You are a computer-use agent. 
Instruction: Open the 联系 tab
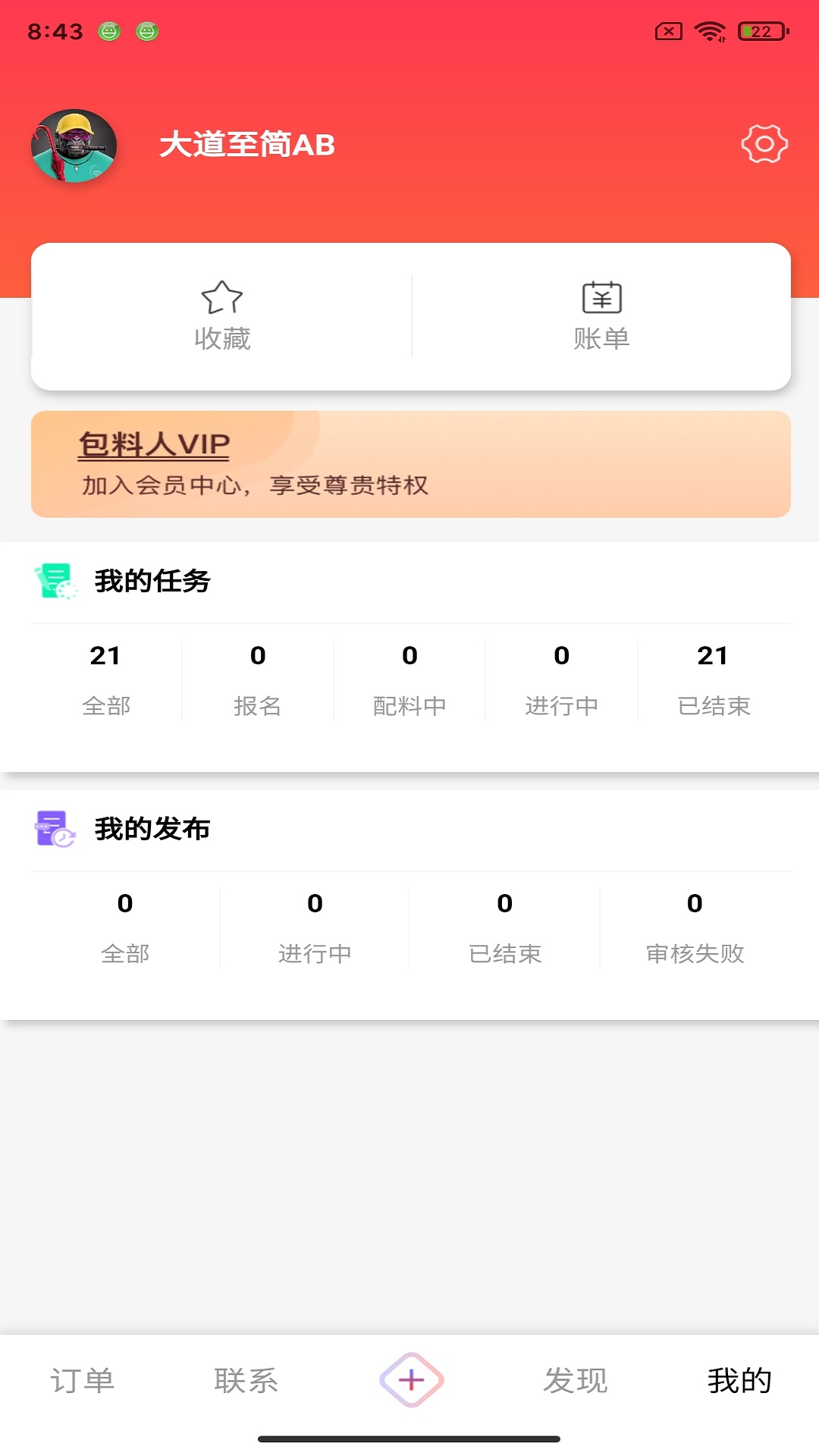(x=246, y=1382)
